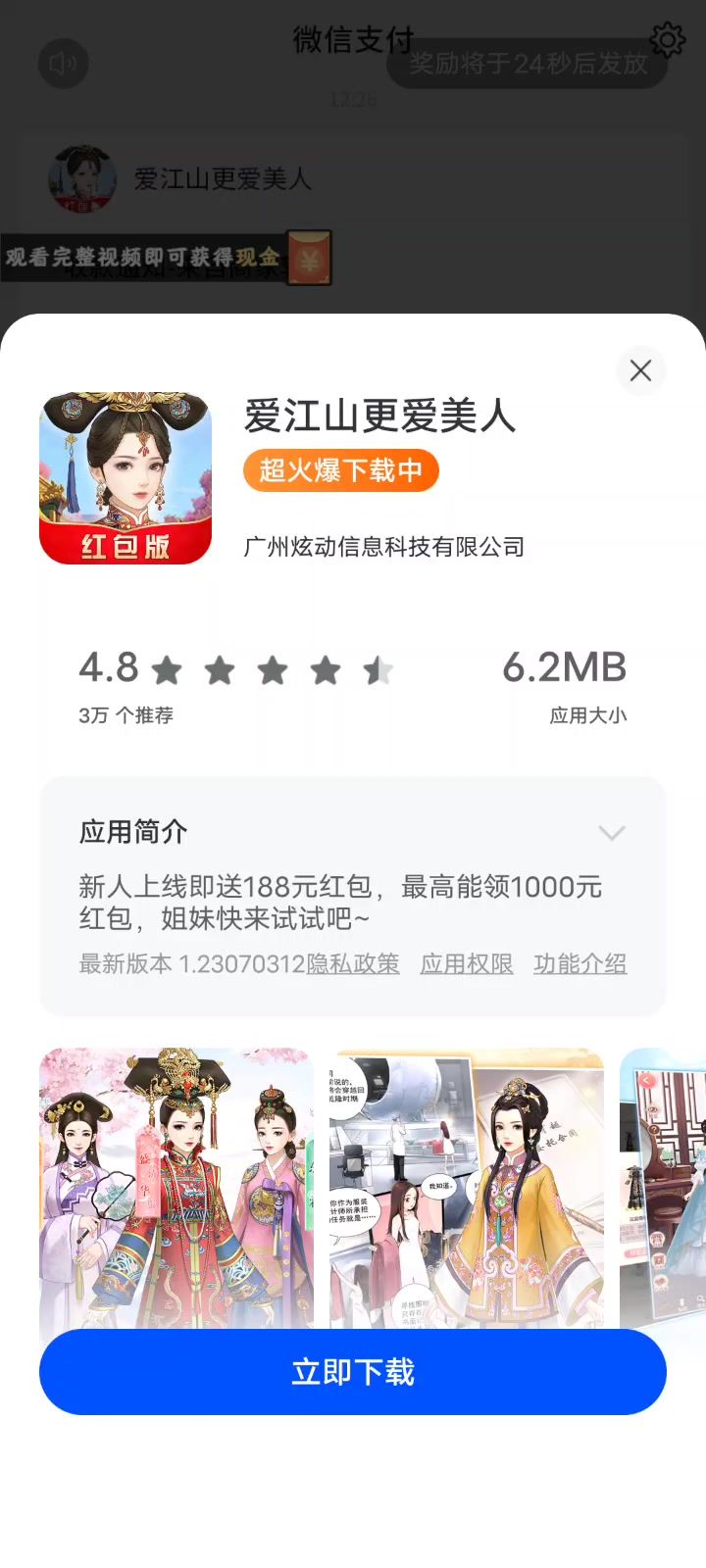Expand the 应用简介 section

pos(612,833)
